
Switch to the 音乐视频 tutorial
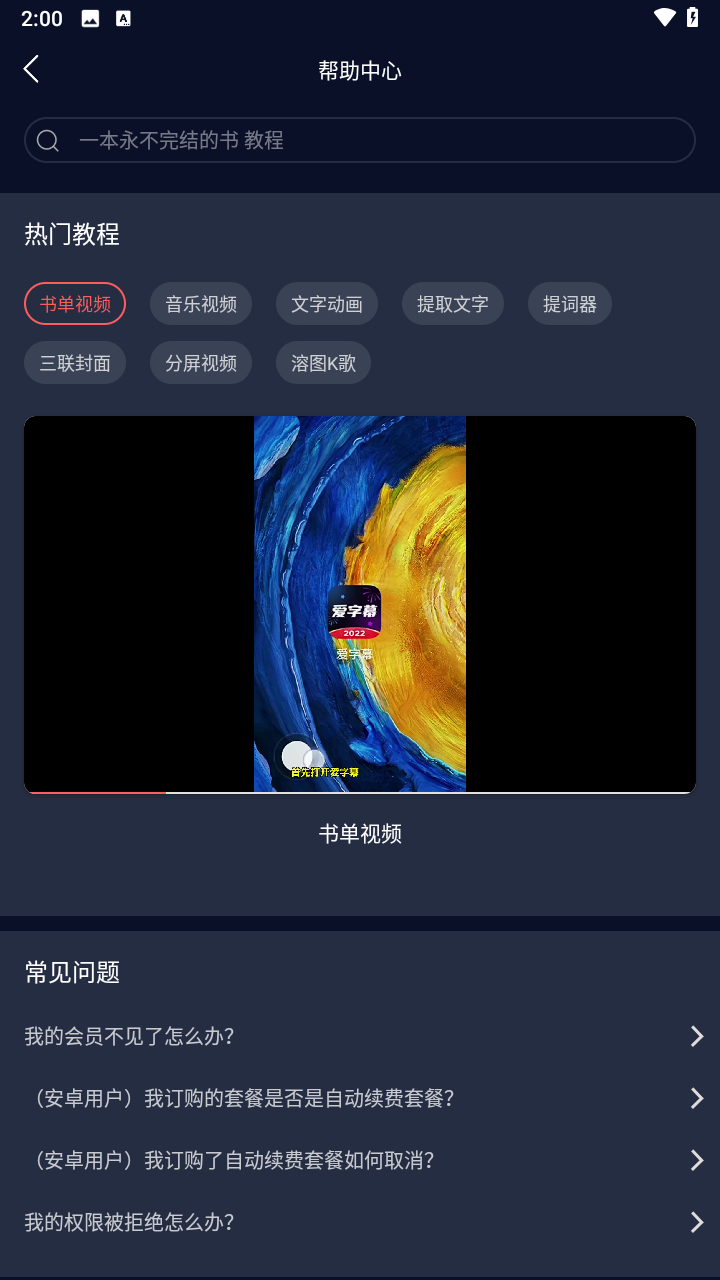pos(201,304)
